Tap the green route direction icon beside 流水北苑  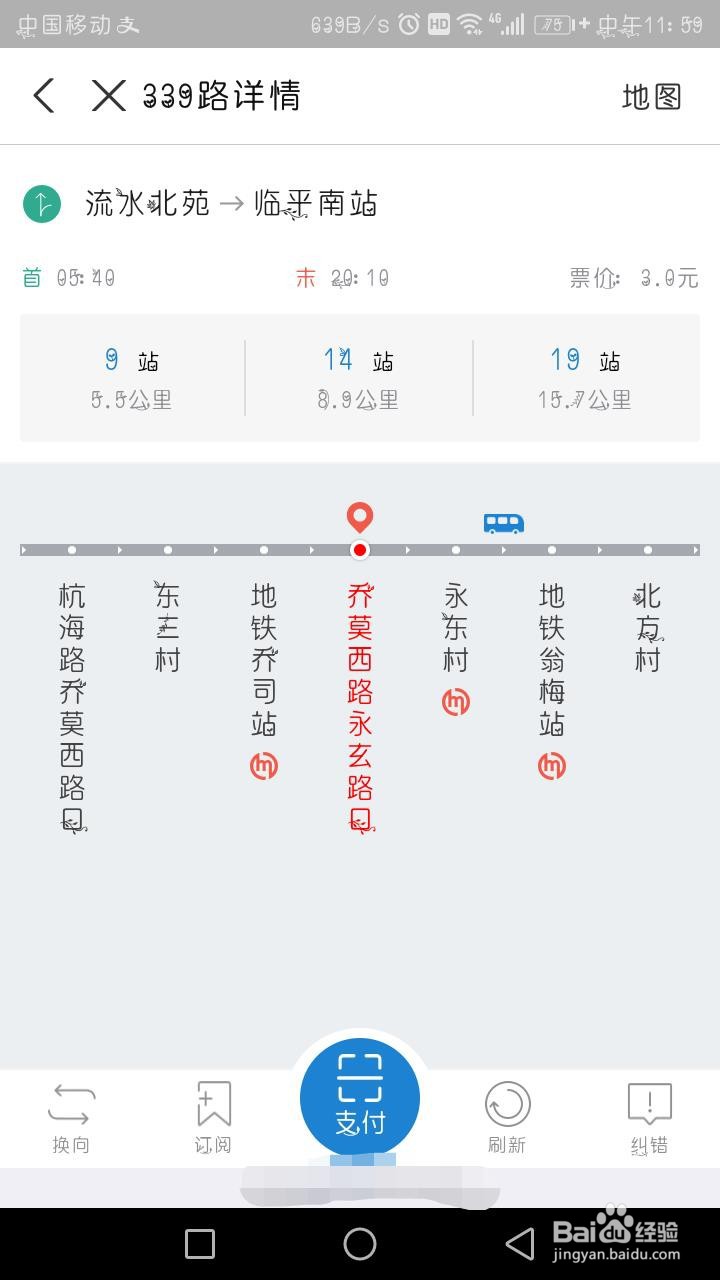pyautogui.click(x=42, y=204)
